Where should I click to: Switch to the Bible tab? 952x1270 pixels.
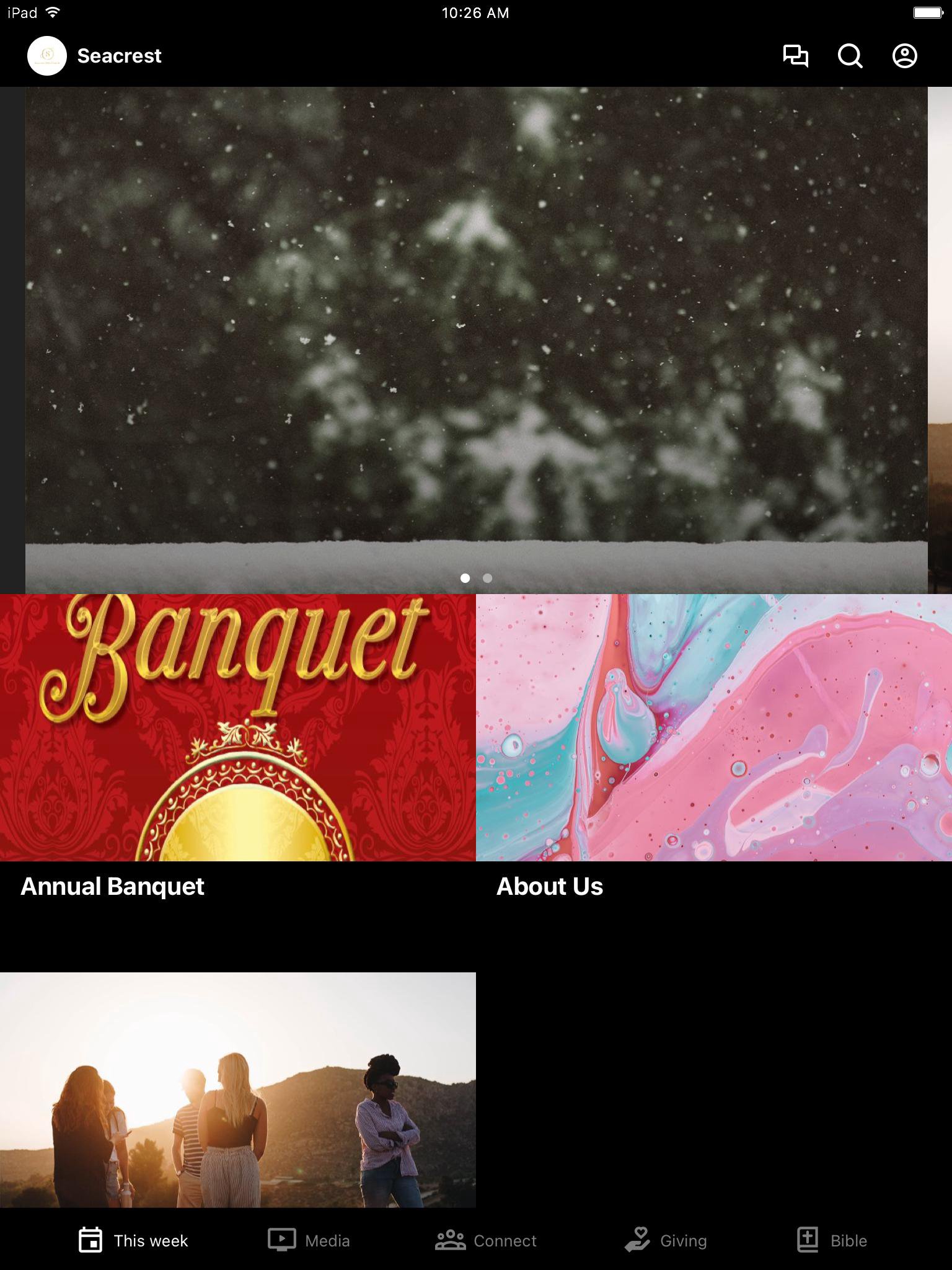831,1240
